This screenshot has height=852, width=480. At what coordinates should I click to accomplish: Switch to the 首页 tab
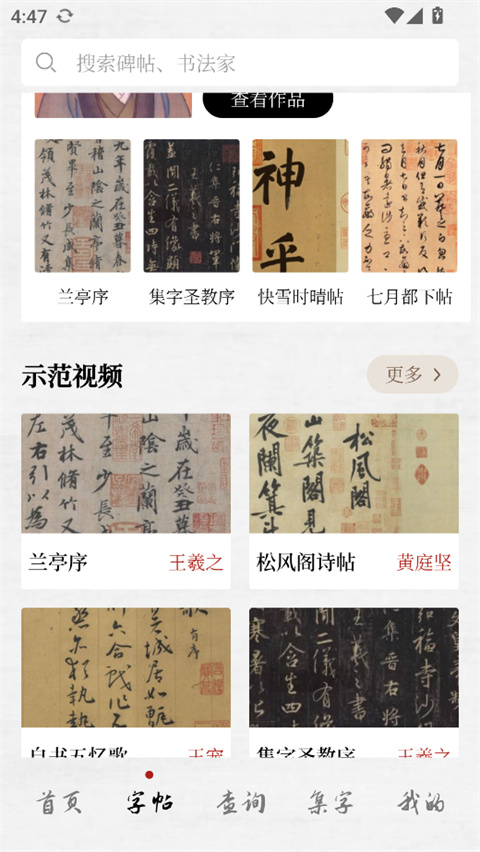pyautogui.click(x=59, y=803)
